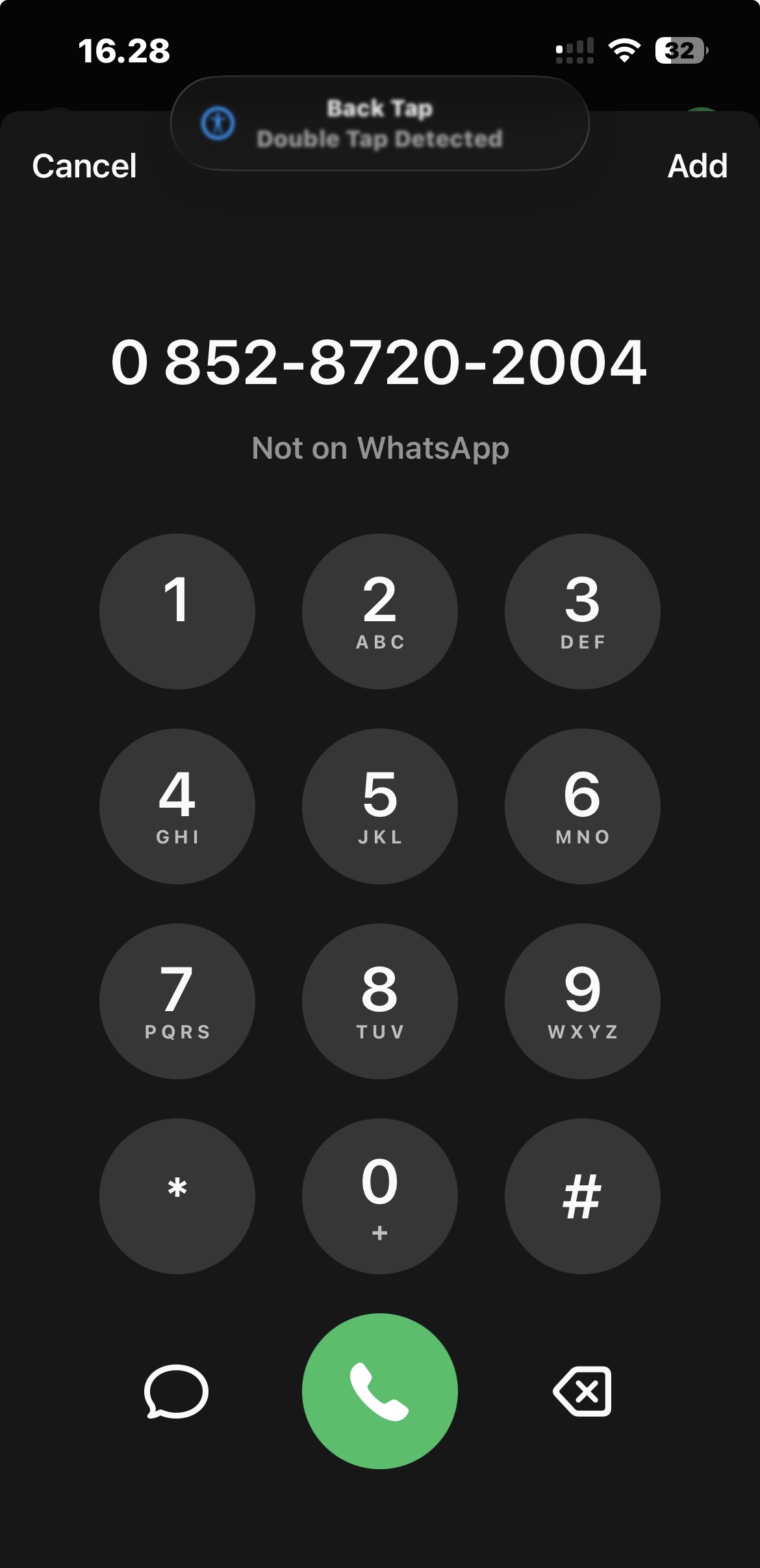Enter digit 0 on the keypad
This screenshot has height=1568, width=760.
379,1196
